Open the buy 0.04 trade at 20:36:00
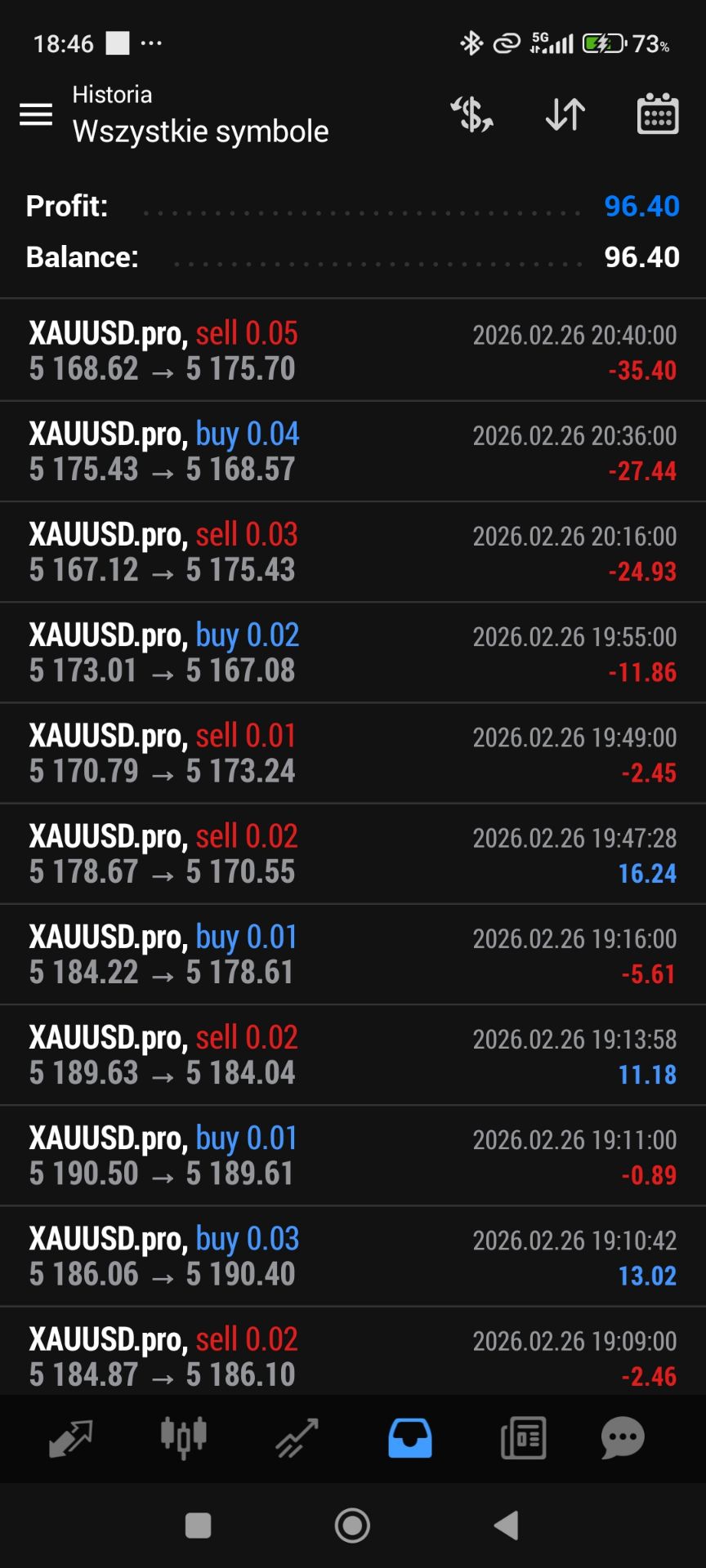 click(x=353, y=451)
